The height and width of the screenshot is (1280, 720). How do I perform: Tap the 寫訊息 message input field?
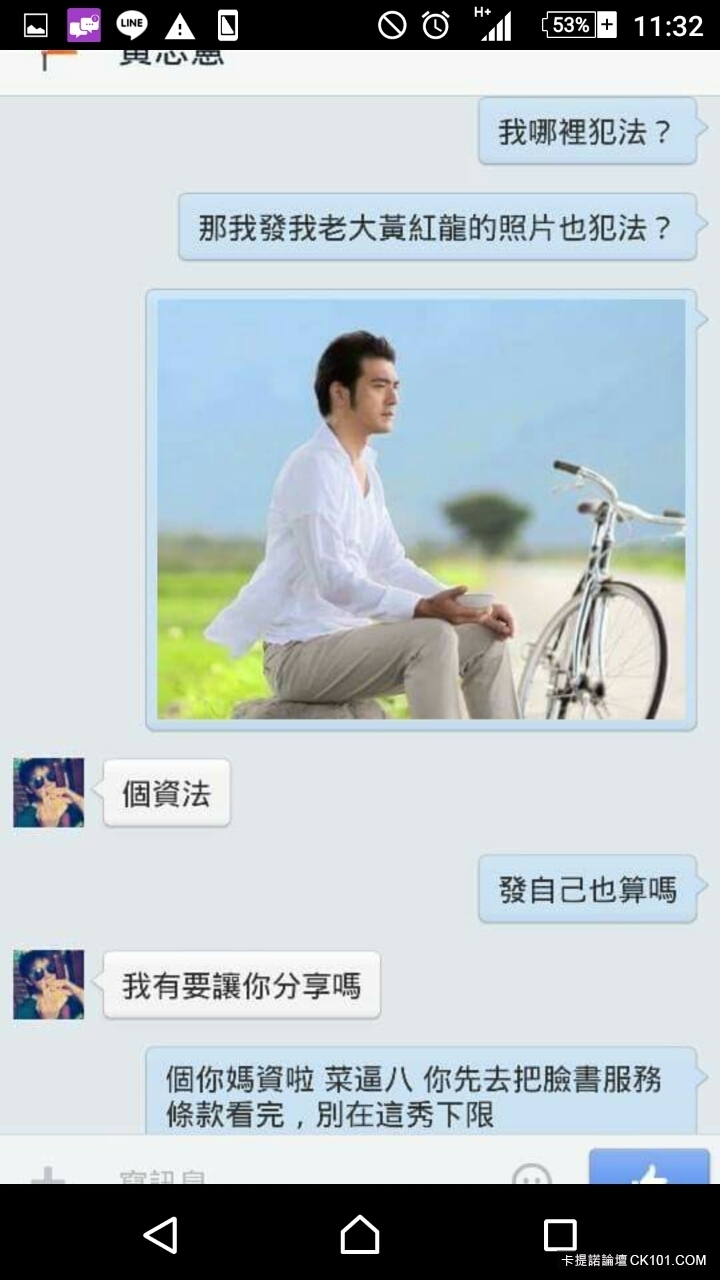pyautogui.click(x=300, y=1172)
